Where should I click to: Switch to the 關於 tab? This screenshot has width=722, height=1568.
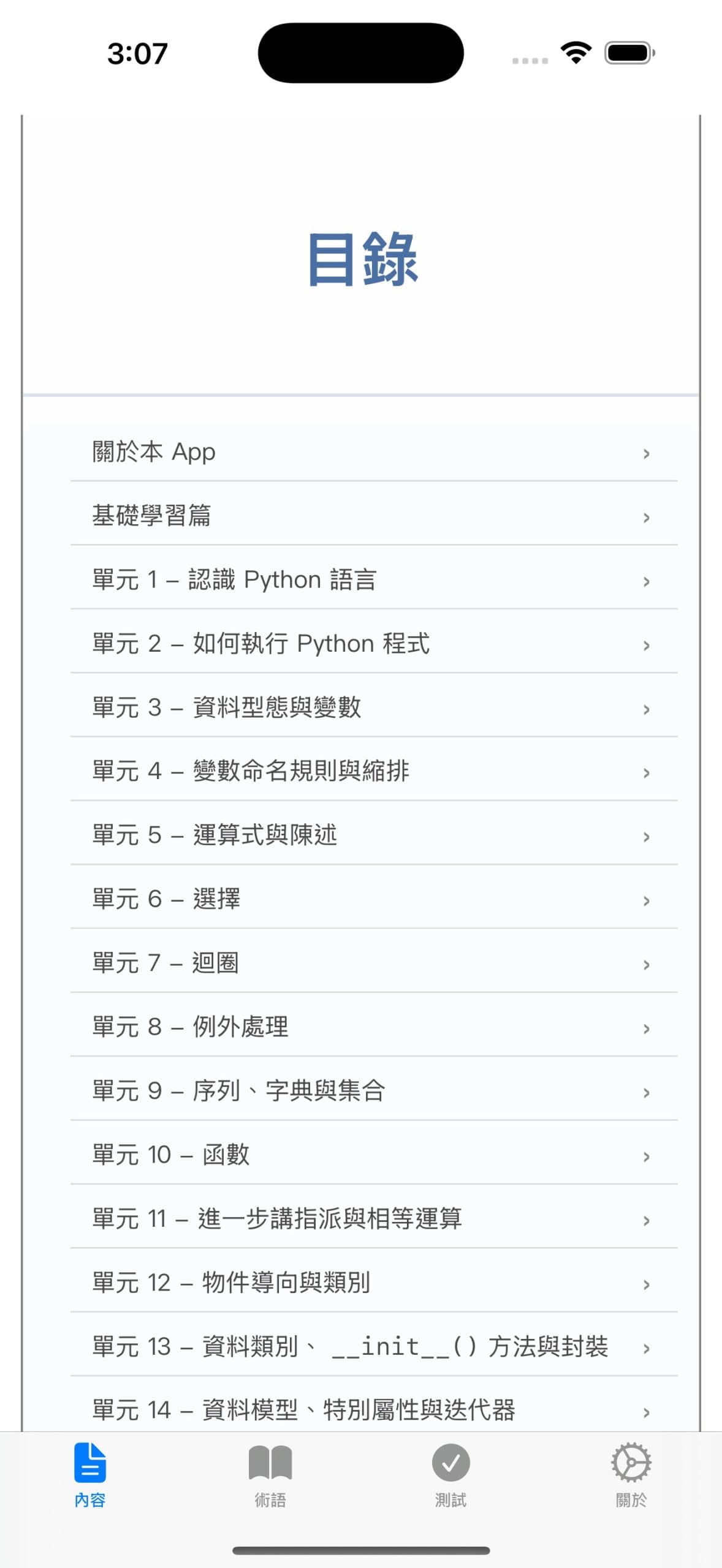(631, 1476)
